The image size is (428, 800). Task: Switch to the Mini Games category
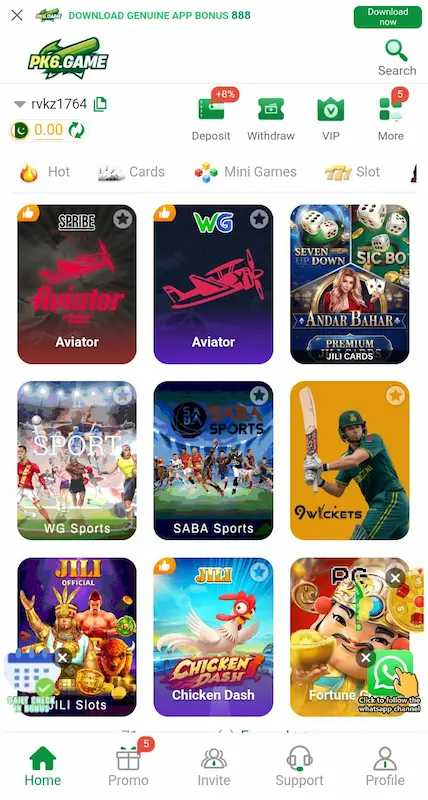click(245, 172)
